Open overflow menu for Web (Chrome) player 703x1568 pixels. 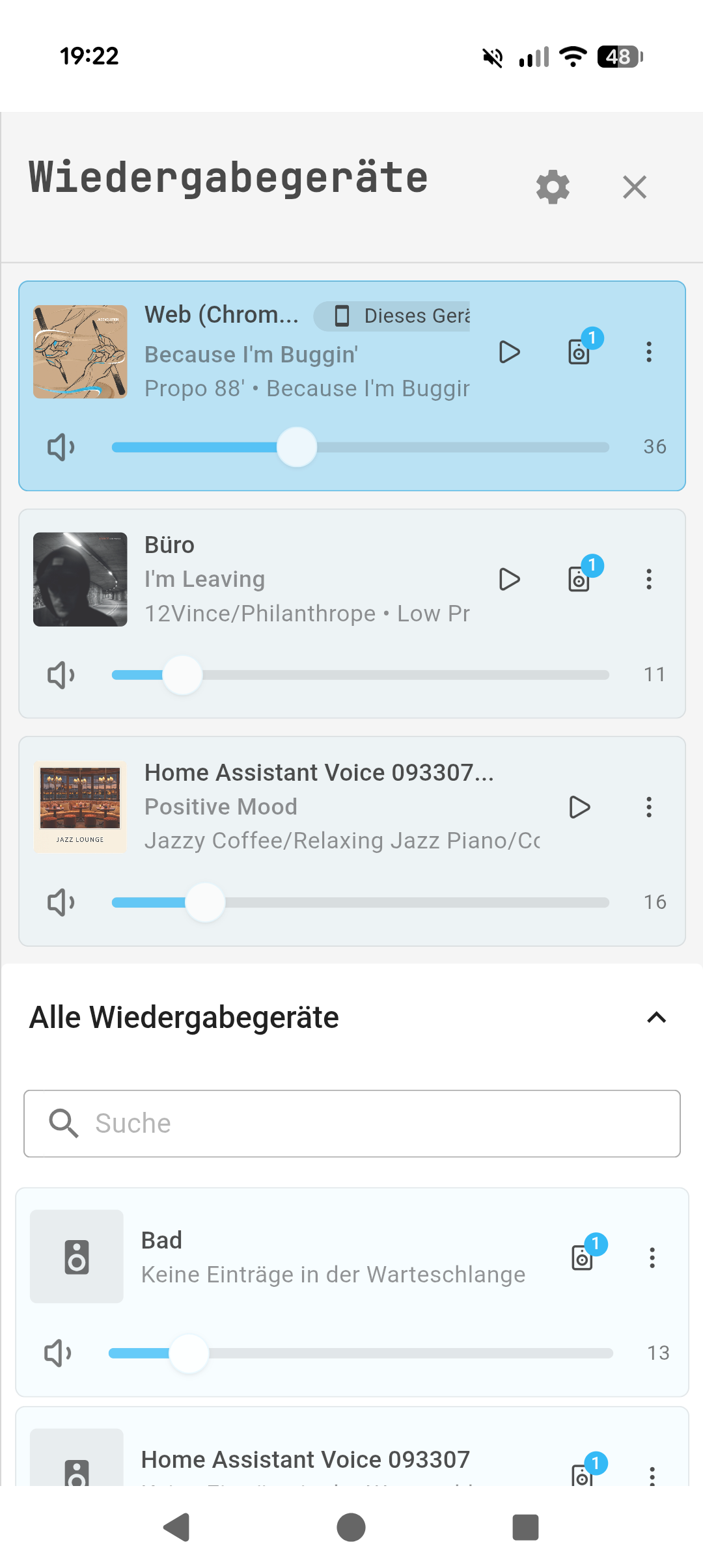pyautogui.click(x=649, y=352)
